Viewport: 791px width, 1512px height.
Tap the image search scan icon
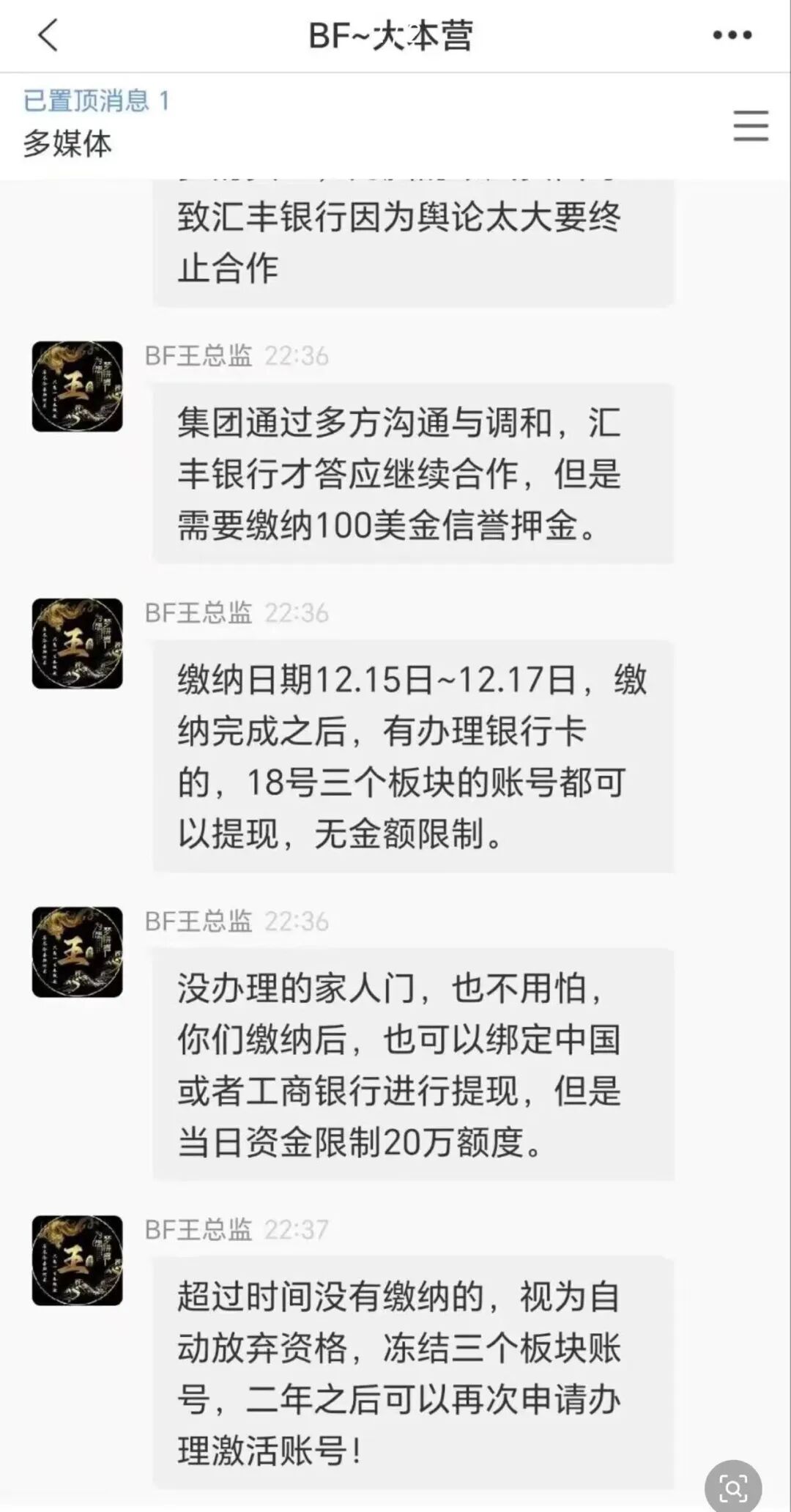pyautogui.click(x=733, y=1487)
